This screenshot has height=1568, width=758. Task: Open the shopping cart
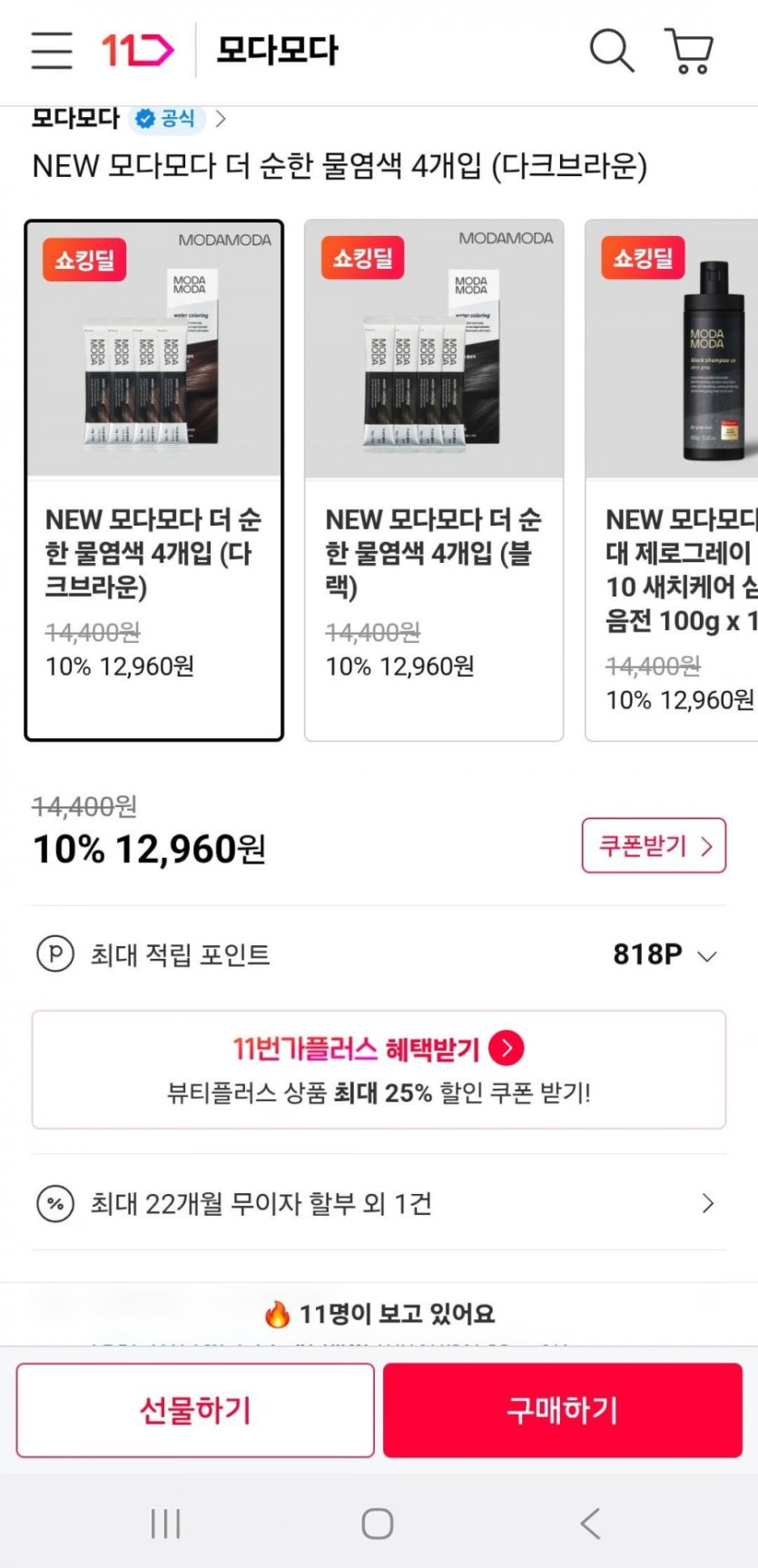click(690, 51)
